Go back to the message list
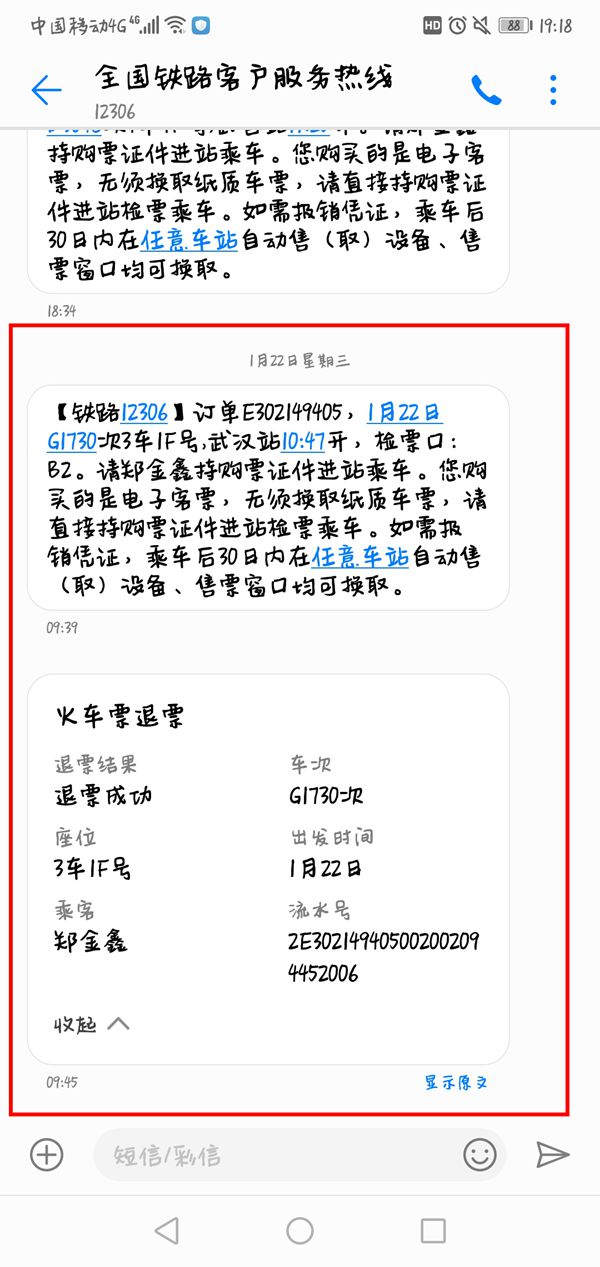This screenshot has height=1267, width=600. pos(46,91)
